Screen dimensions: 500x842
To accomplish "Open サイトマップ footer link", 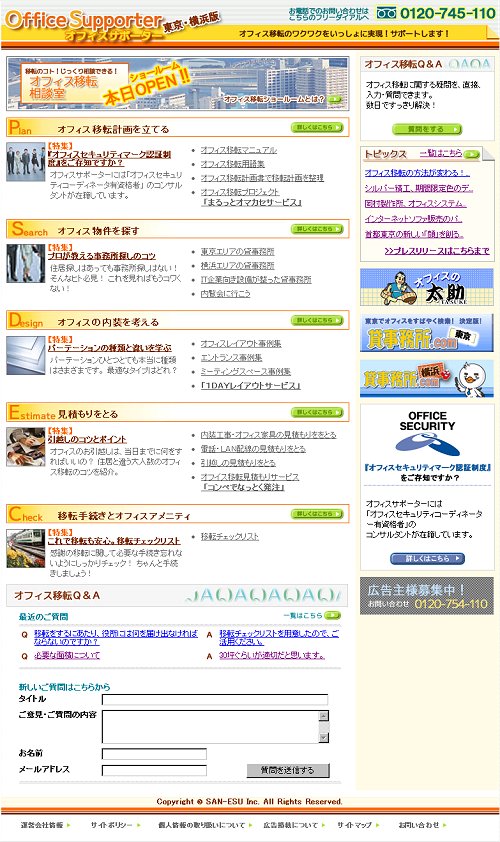I will click(358, 824).
